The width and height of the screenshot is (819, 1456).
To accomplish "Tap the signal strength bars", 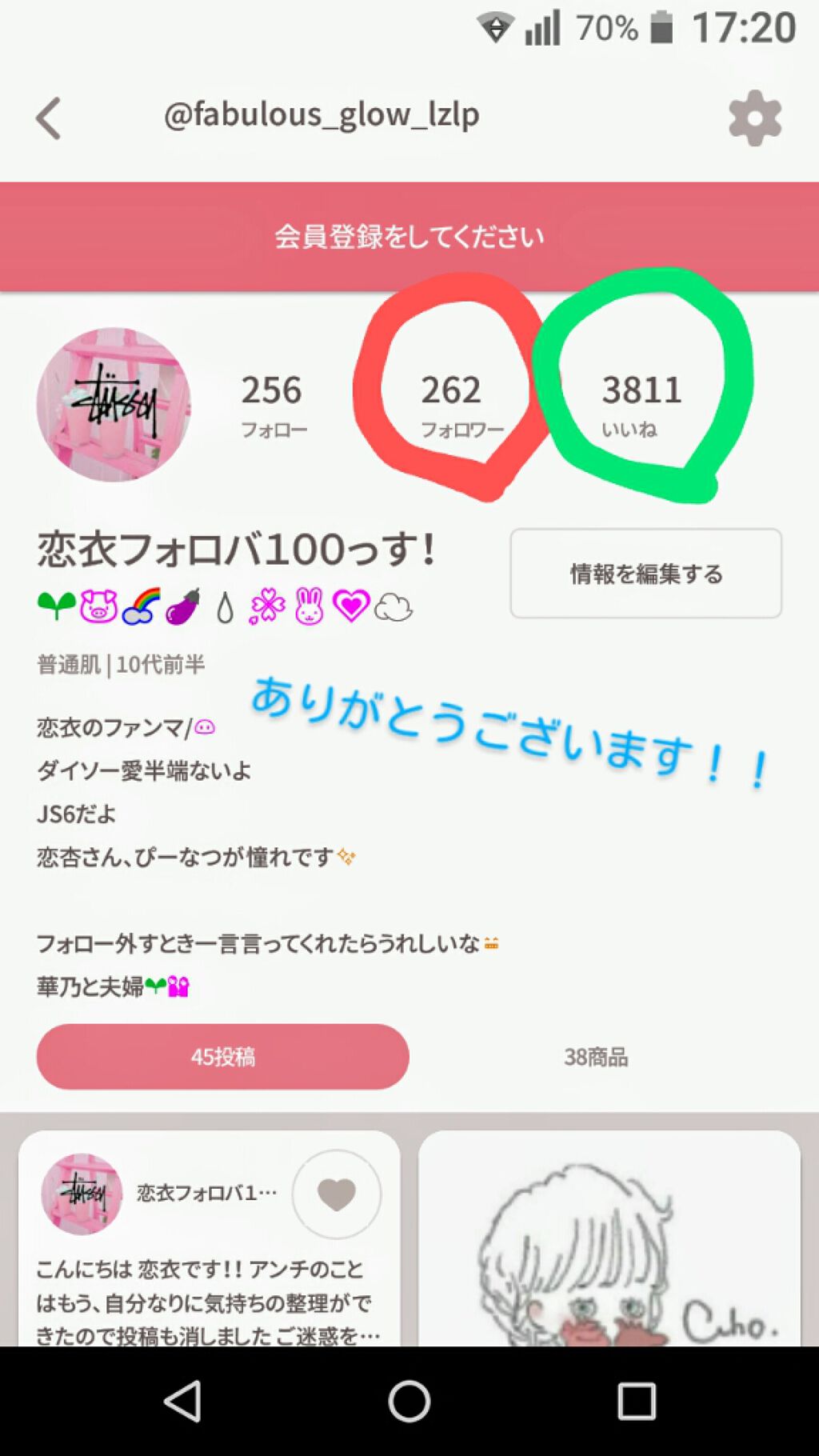I will [x=541, y=26].
